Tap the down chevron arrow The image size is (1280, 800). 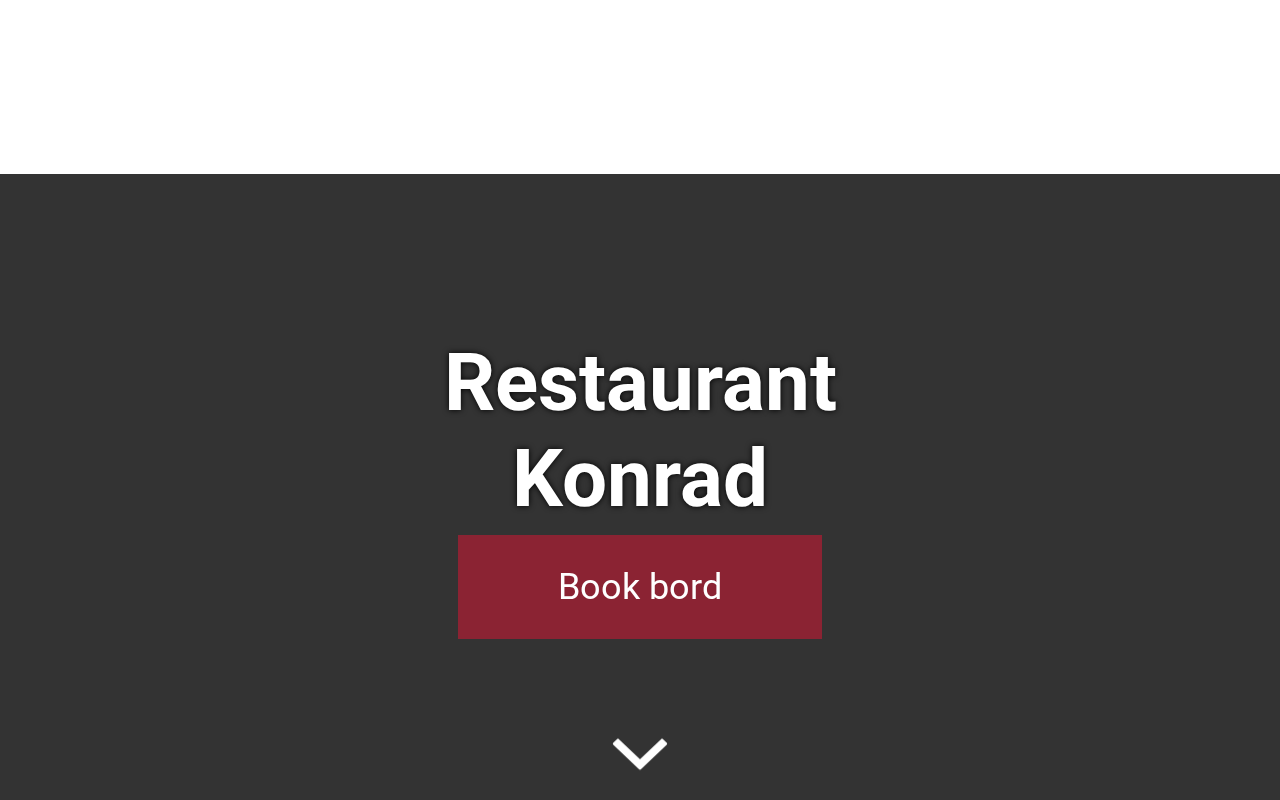pyautogui.click(x=640, y=753)
